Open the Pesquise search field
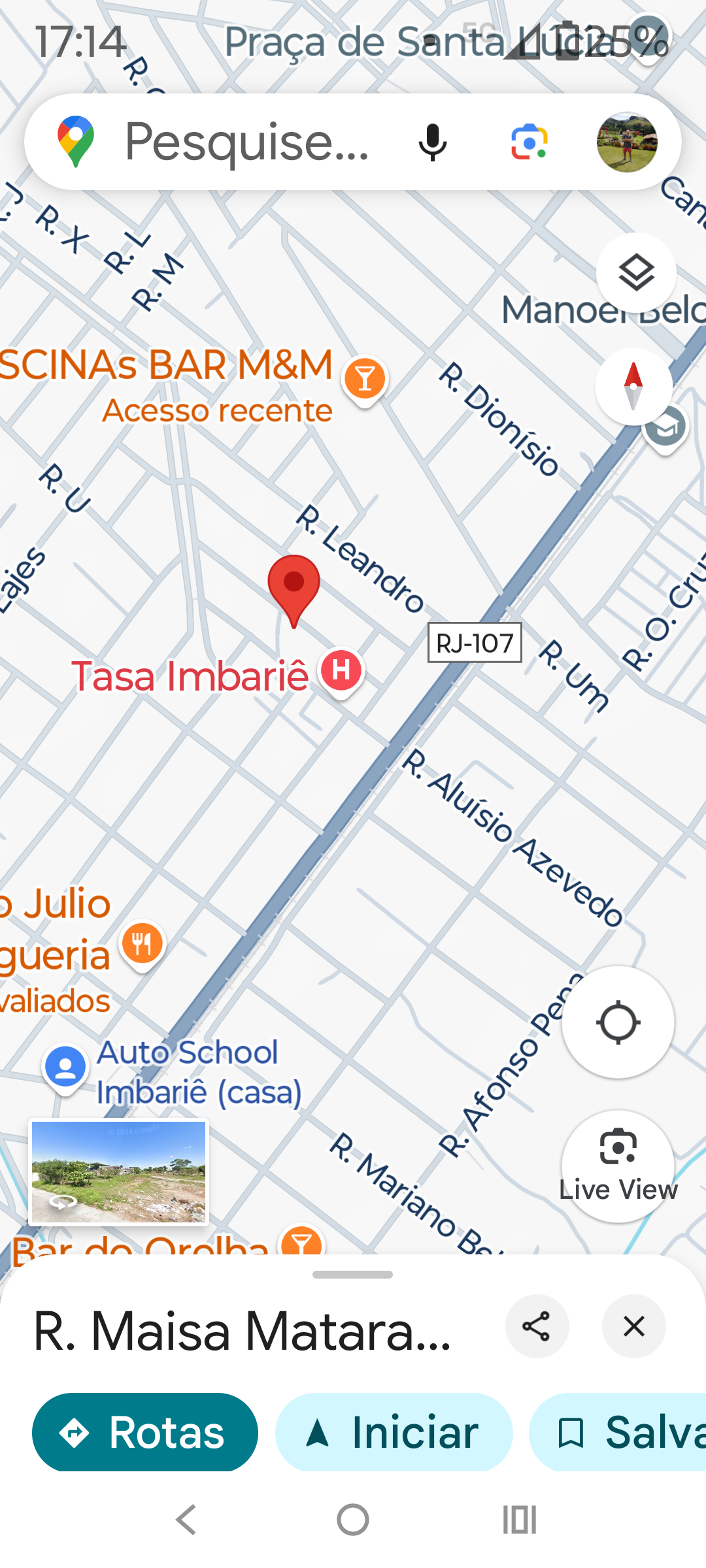 248,142
